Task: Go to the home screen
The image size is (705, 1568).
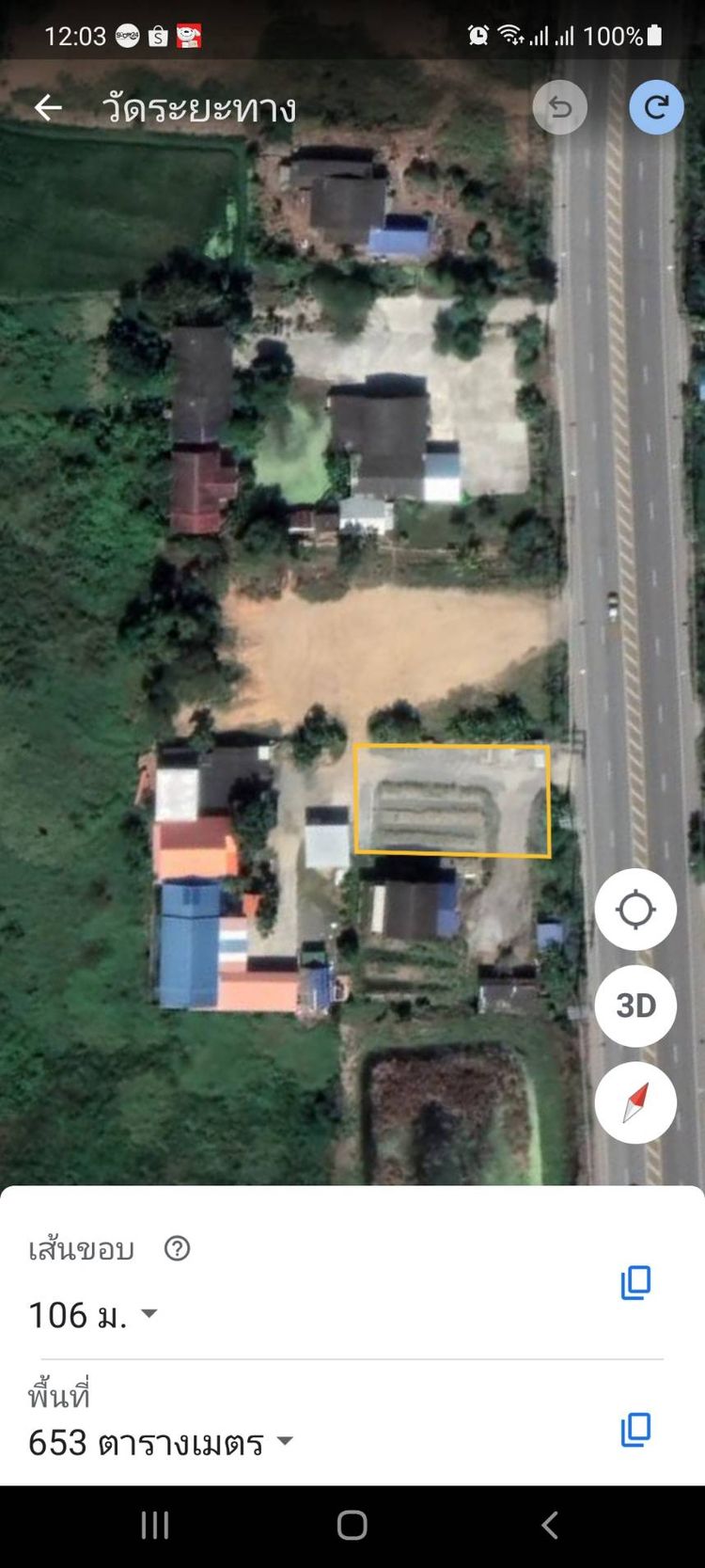Action: pyautogui.click(x=352, y=1526)
